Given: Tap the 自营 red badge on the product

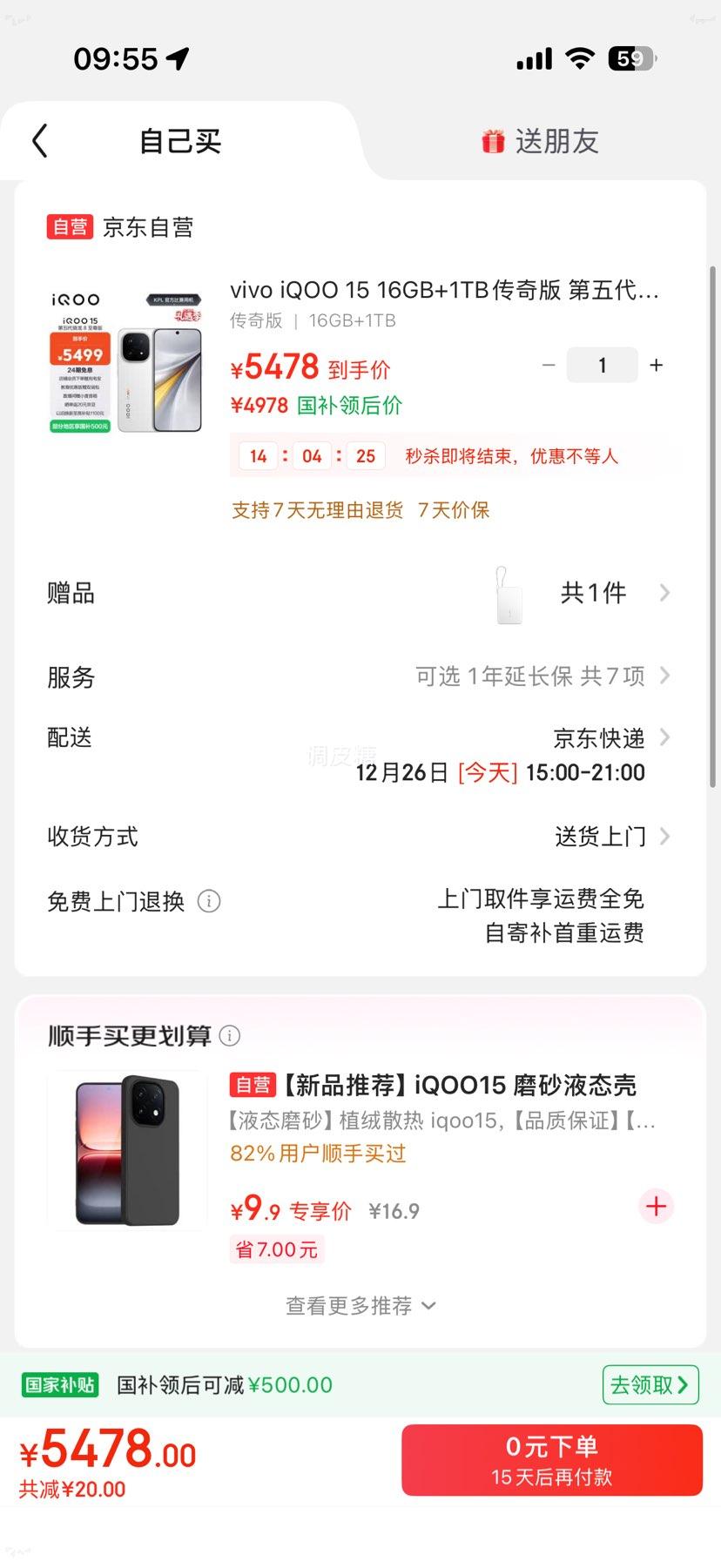Looking at the screenshot, I should (70, 226).
